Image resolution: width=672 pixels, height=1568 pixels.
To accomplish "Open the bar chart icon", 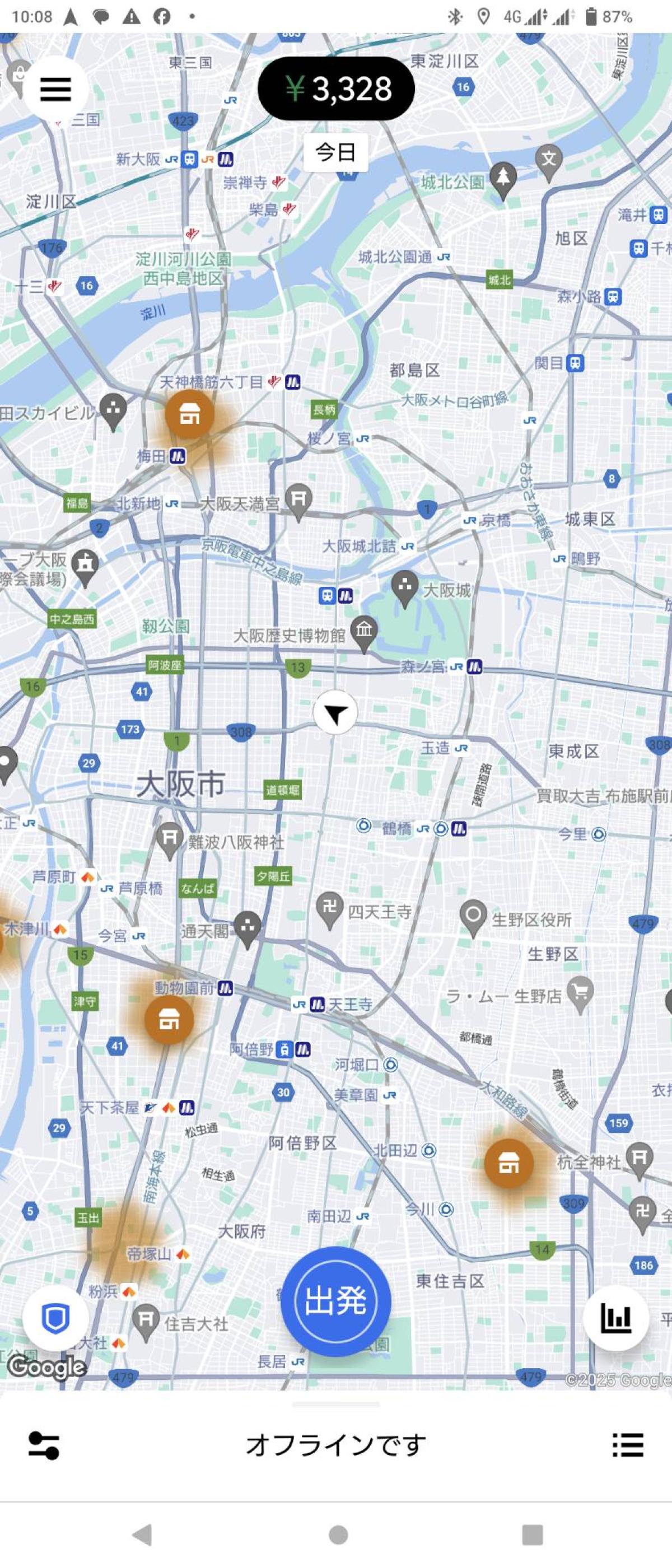I will click(x=615, y=1318).
